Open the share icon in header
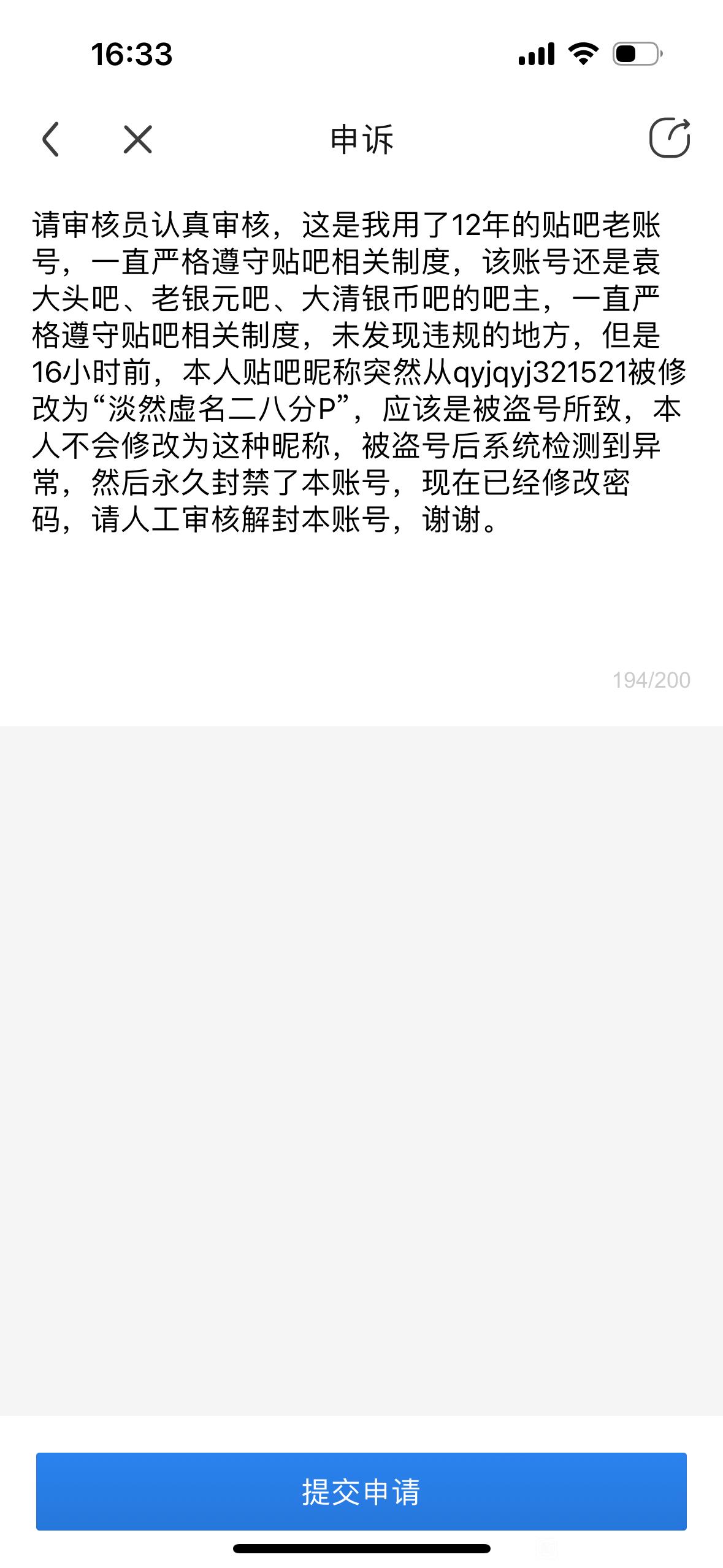The height and width of the screenshot is (1568, 723). 669,137
